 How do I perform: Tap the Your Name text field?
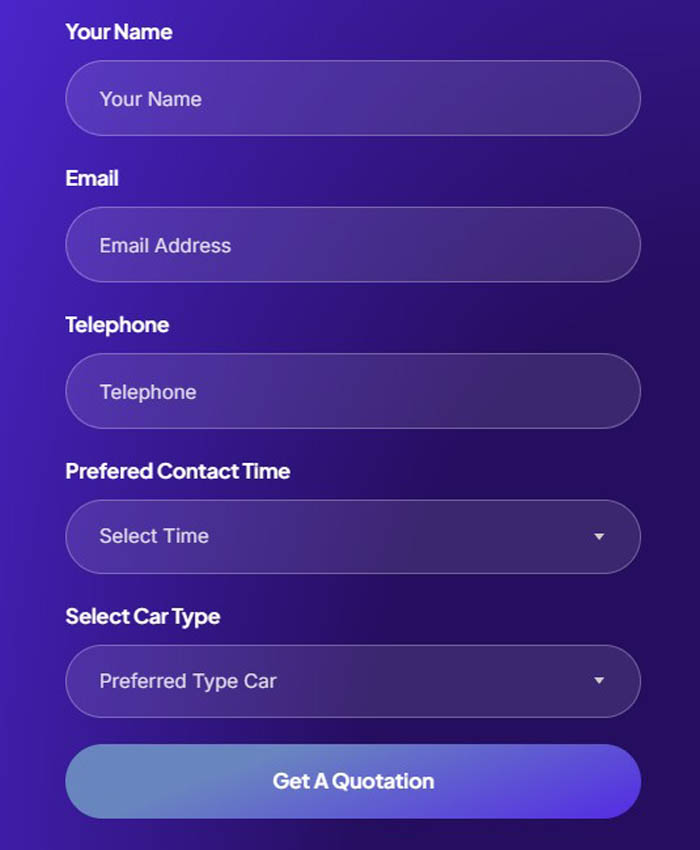pos(352,98)
